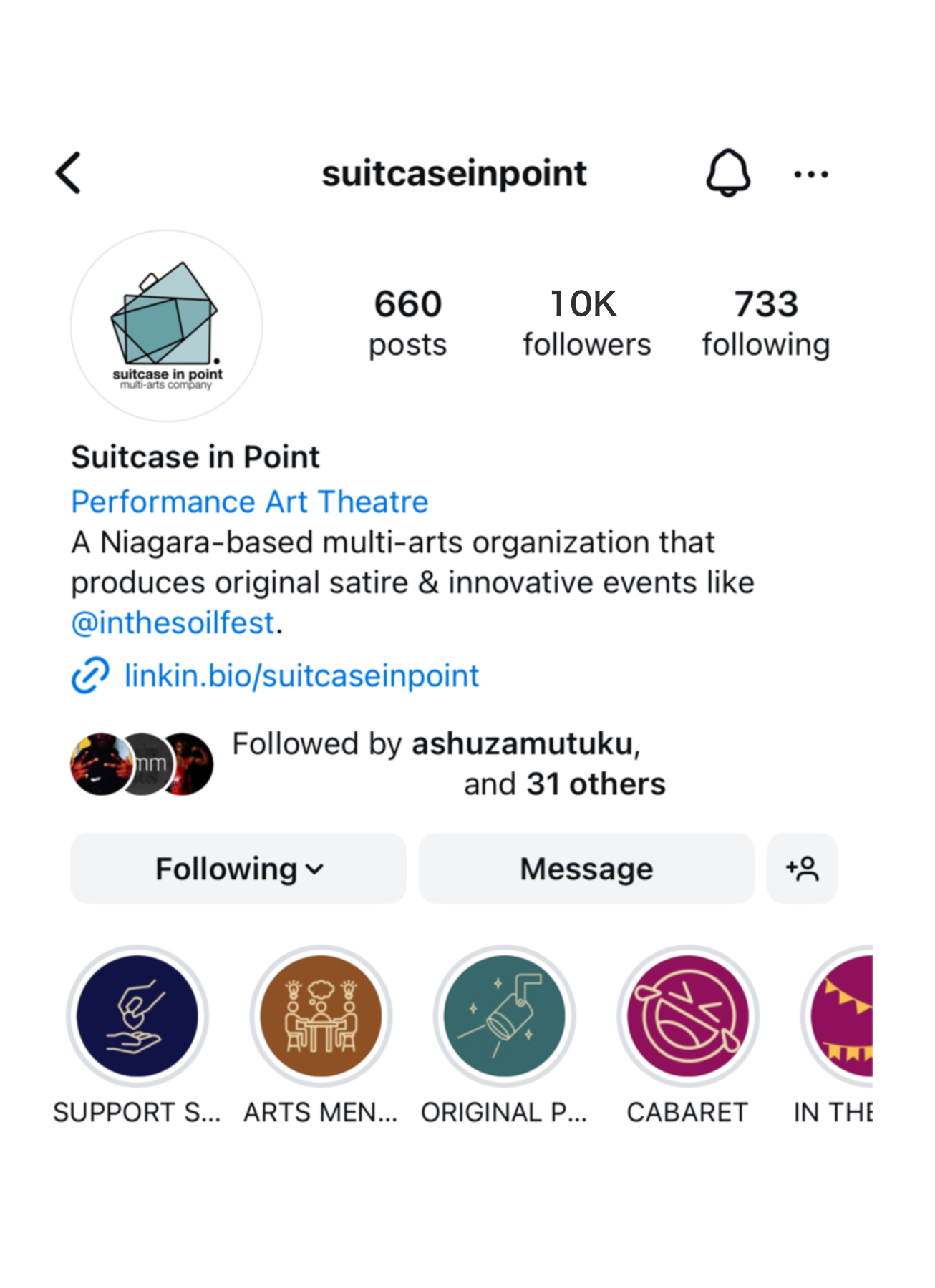Open the linkin.bio/suitcaseinpoint link

[x=301, y=675]
